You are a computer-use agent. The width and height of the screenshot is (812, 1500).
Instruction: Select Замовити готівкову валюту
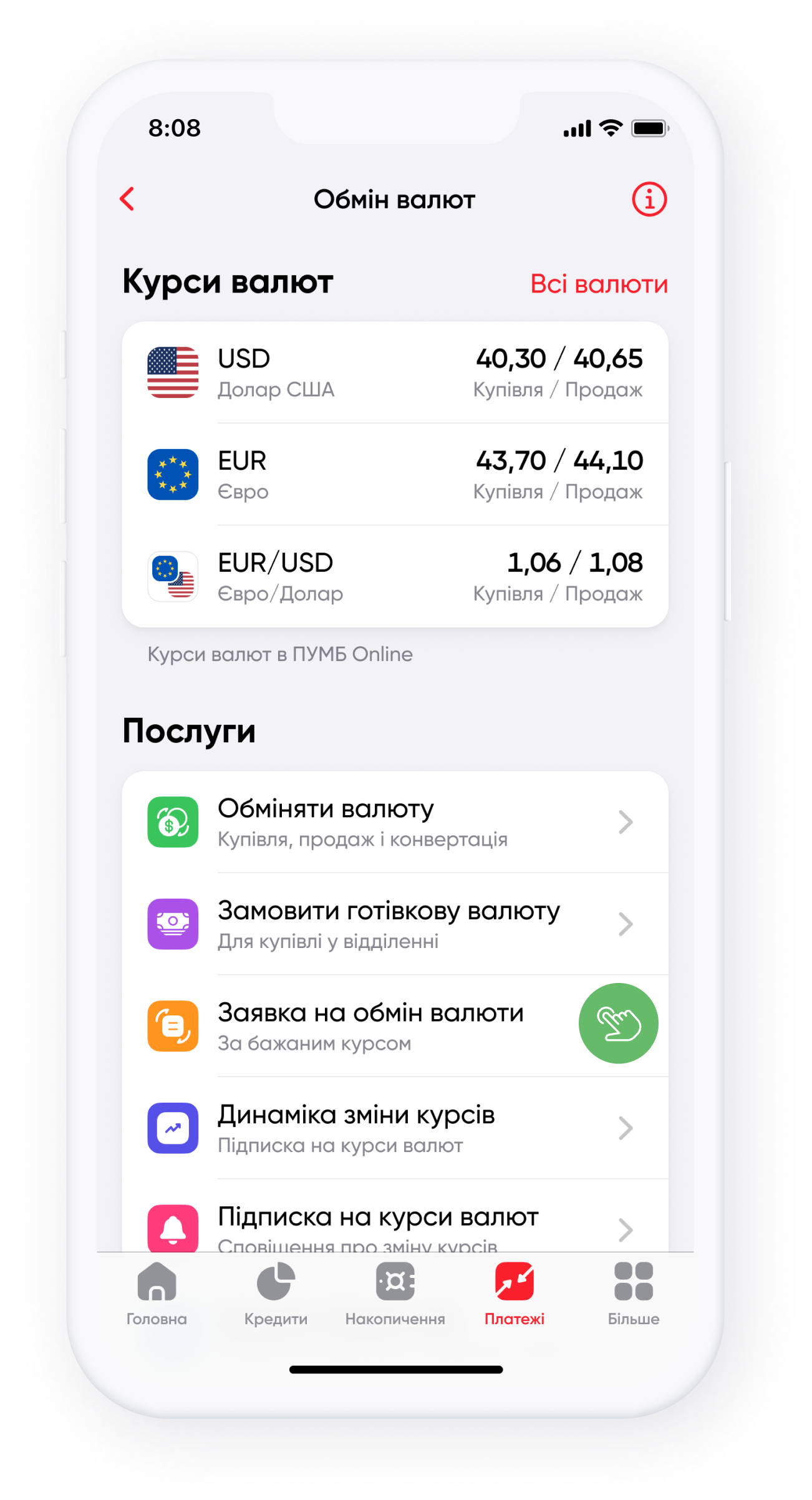395,924
